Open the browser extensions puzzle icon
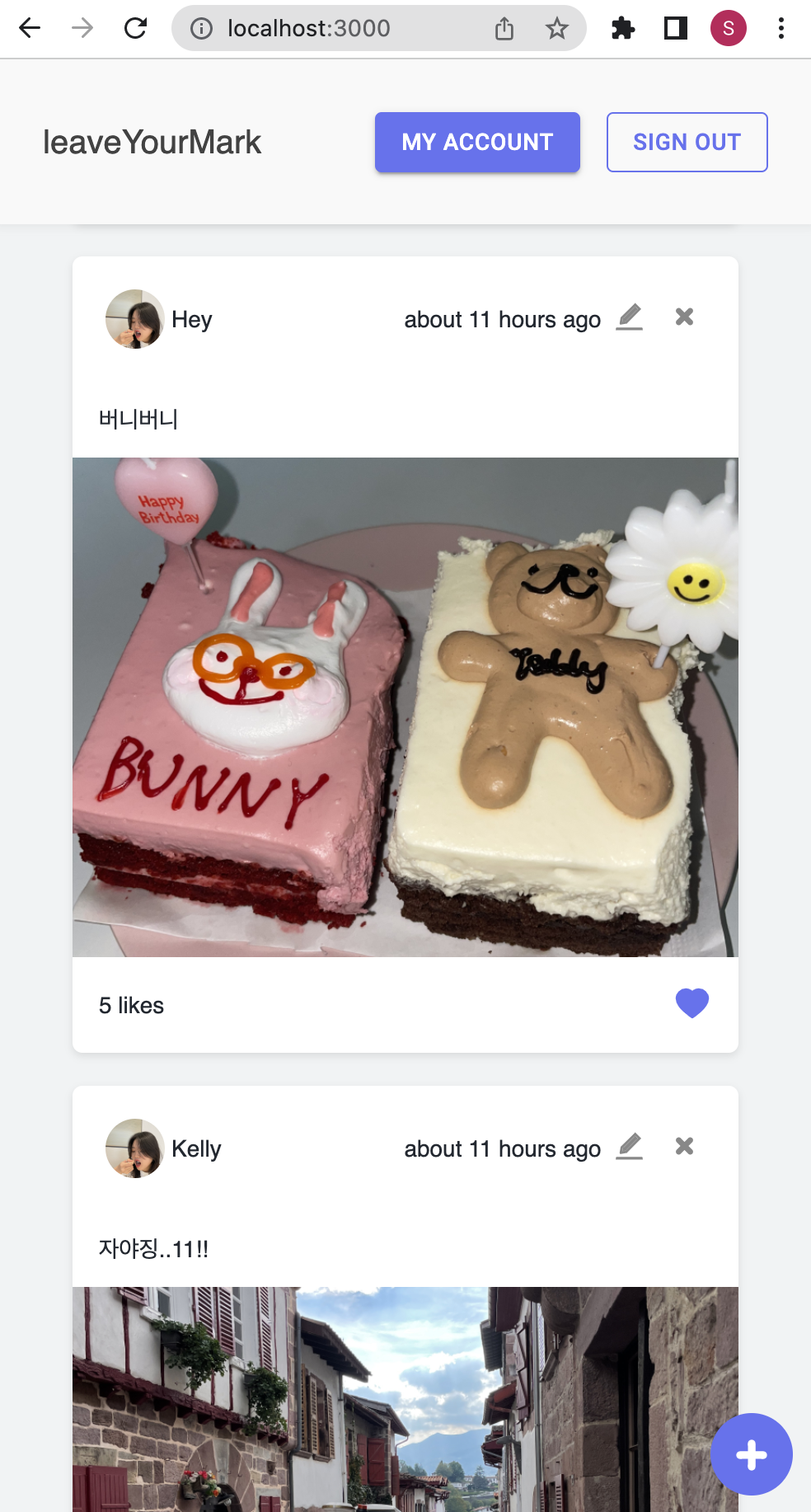Image resolution: width=811 pixels, height=1512 pixels. 623,29
